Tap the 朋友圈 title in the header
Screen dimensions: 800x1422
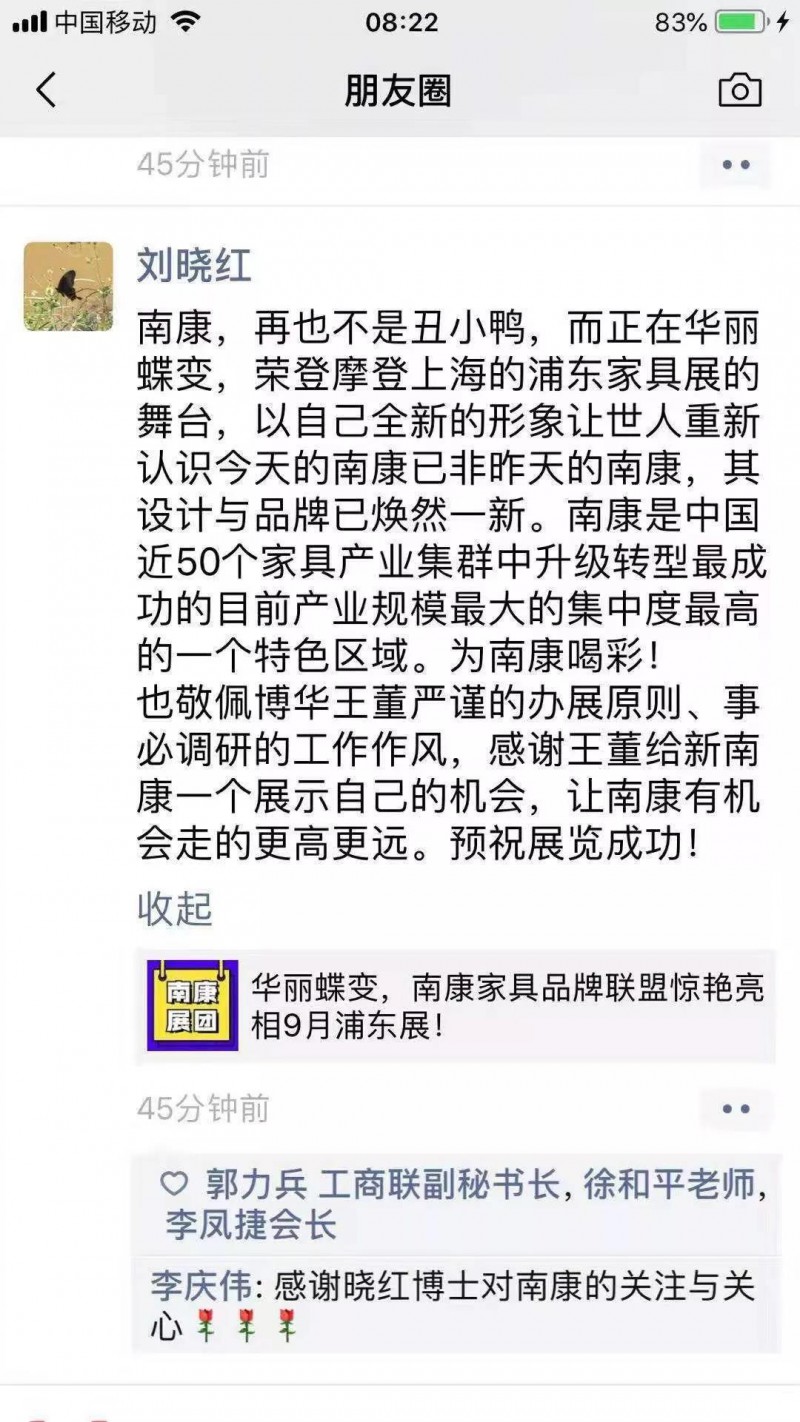click(x=400, y=89)
